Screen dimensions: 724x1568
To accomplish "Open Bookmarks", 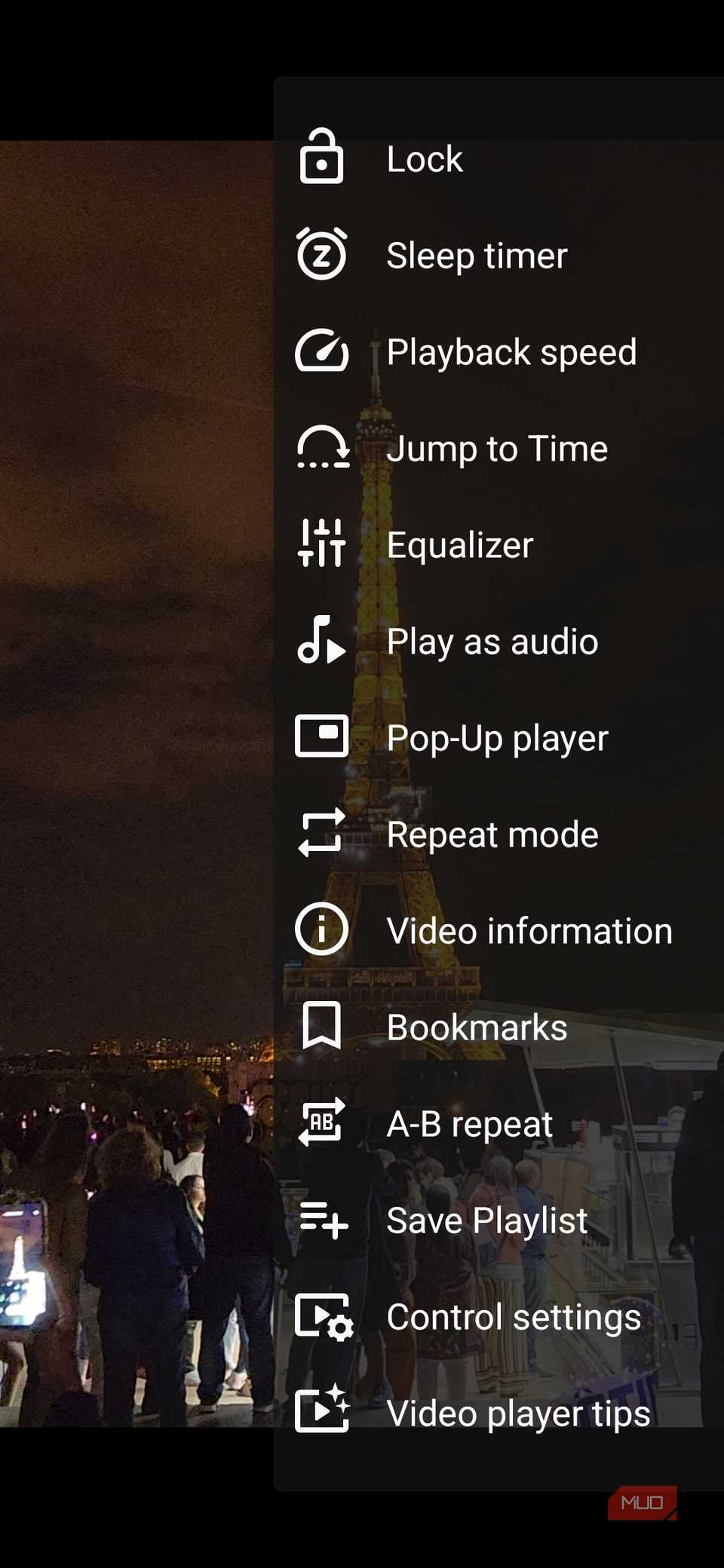I will [x=476, y=1027].
